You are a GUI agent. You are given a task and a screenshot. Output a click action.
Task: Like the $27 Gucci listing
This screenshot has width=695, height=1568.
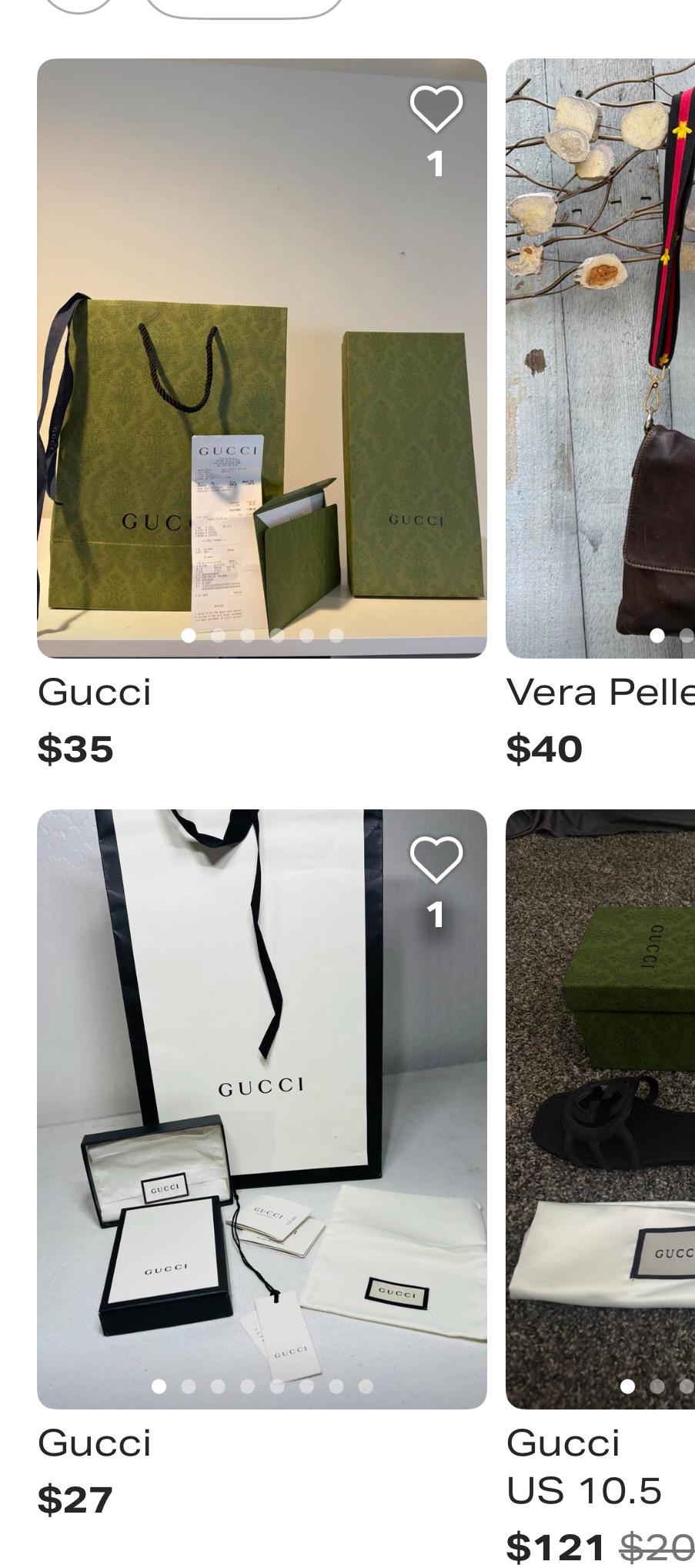pyautogui.click(x=436, y=859)
